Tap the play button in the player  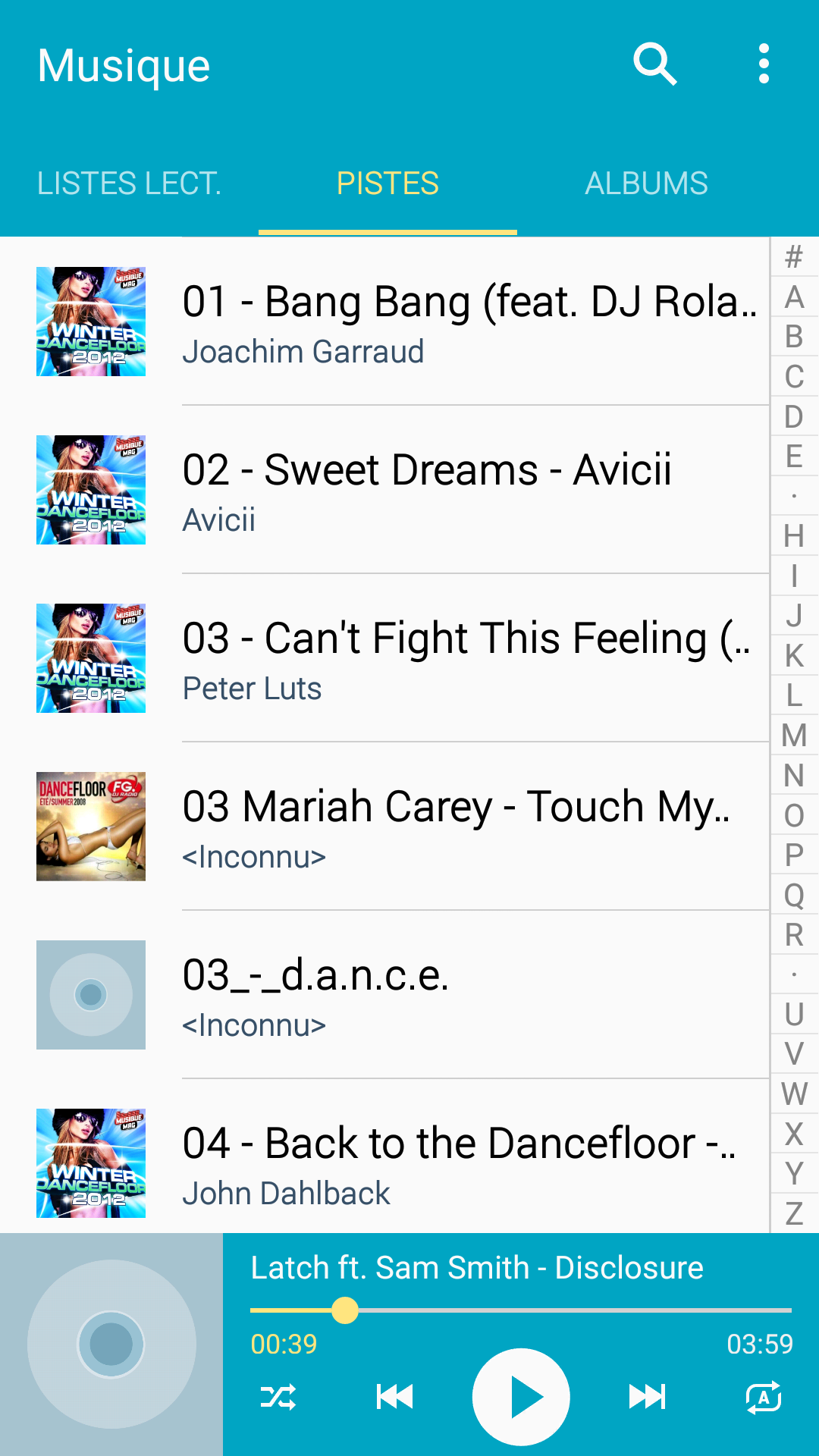[521, 1397]
